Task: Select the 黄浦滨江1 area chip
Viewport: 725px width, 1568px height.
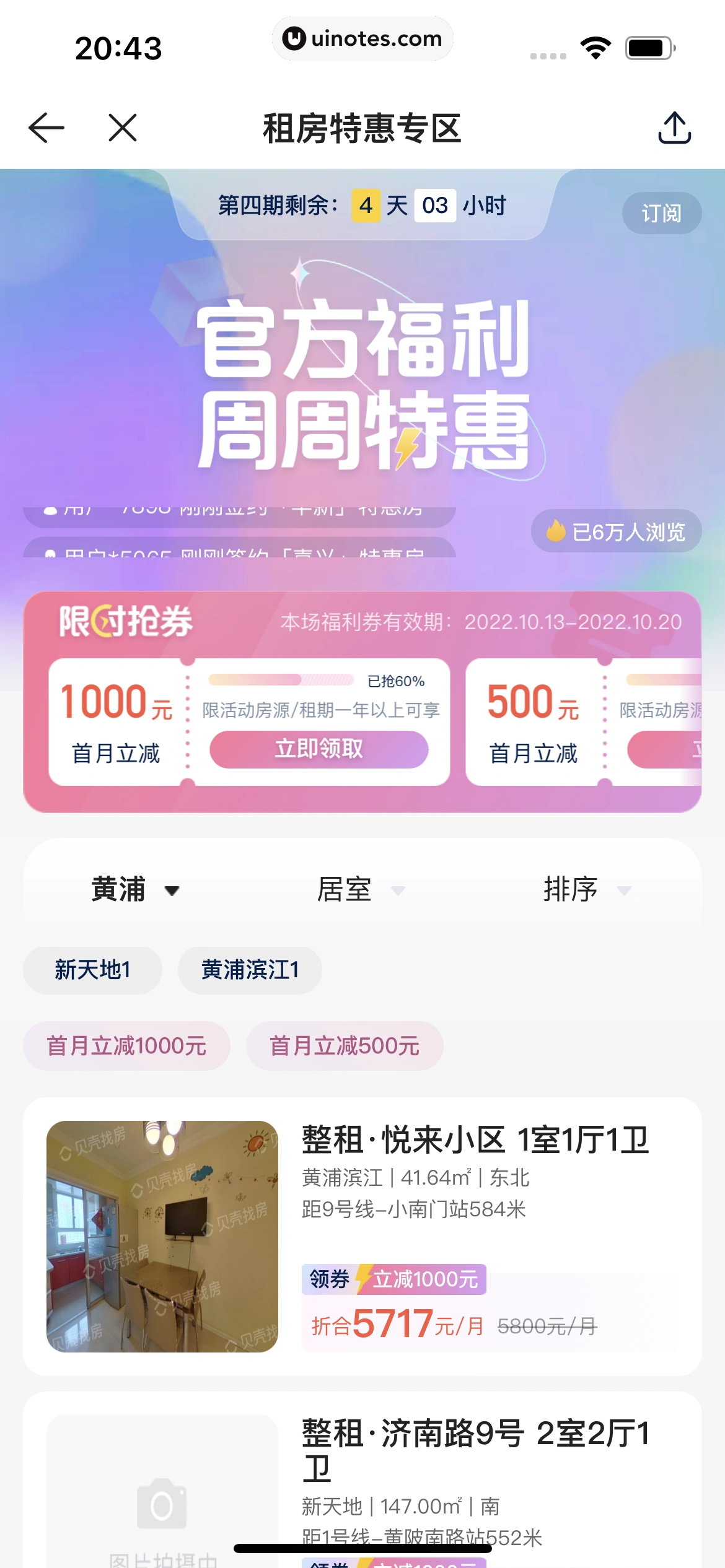Action: tap(250, 970)
